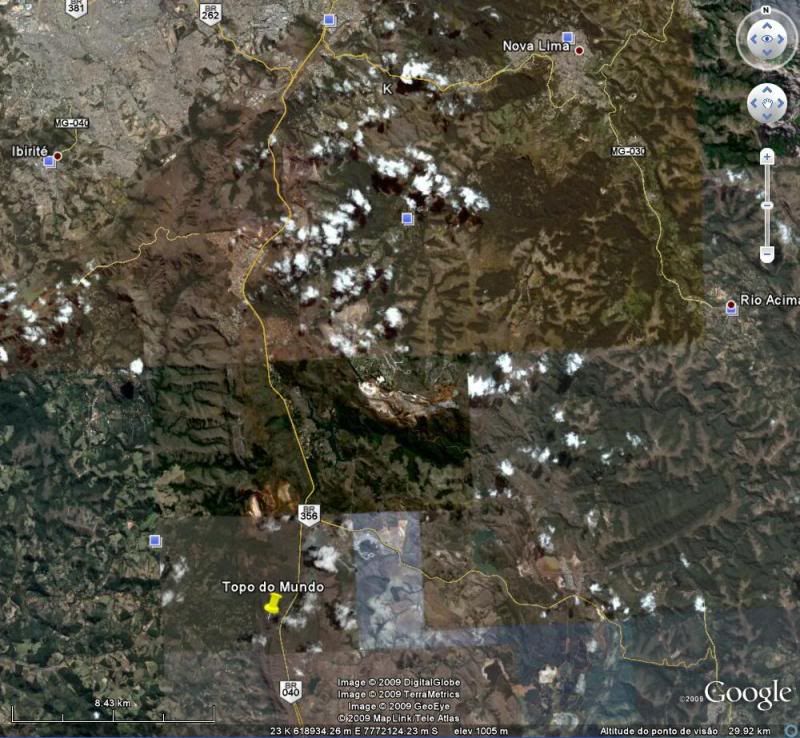Image resolution: width=800 pixels, height=738 pixels.
Task: Move map left with the hand joystick
Action: [x=753, y=103]
